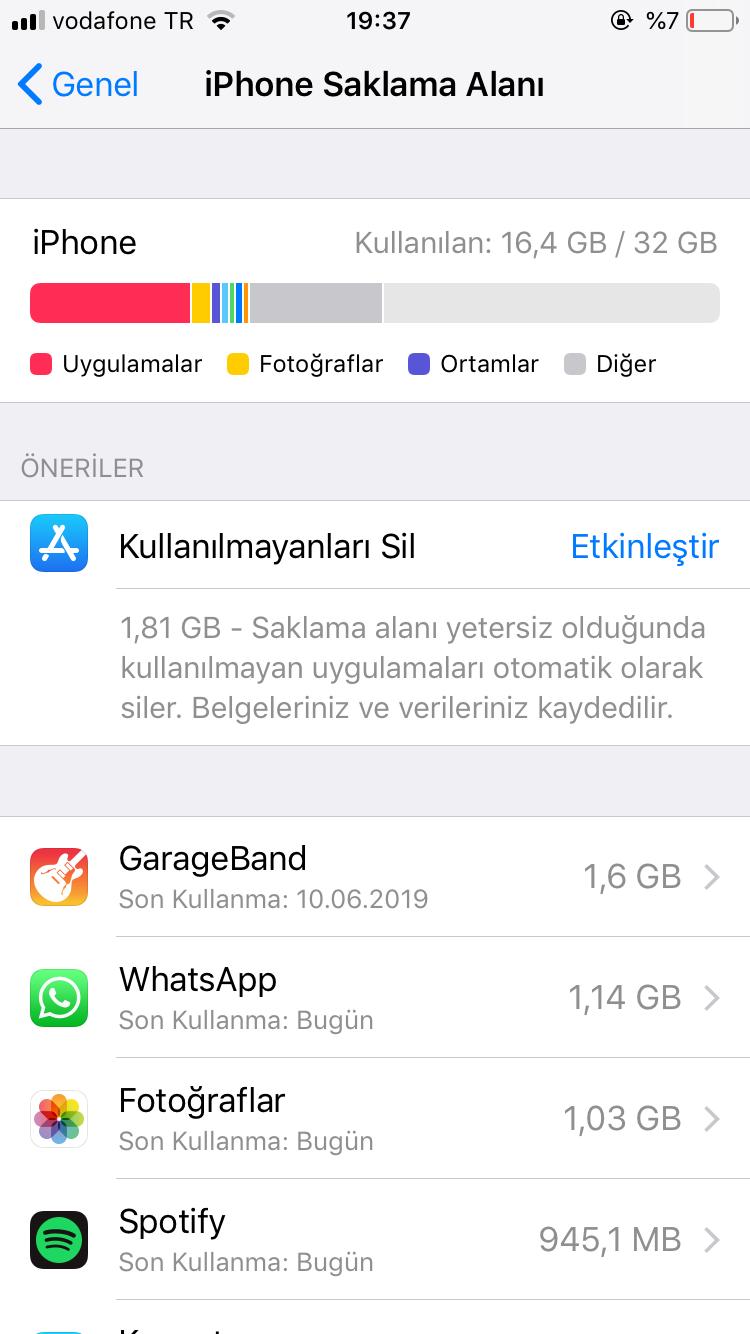The width and height of the screenshot is (750, 1334).
Task: Tap Etkinleştir for Kullanılmayanları Sil
Action: click(x=644, y=547)
